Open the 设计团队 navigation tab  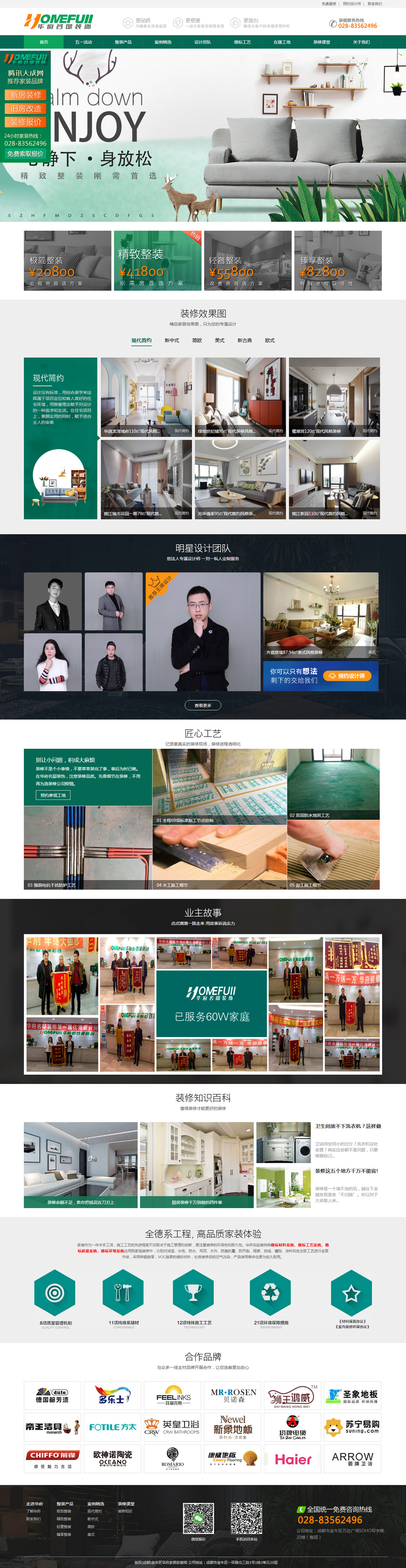click(x=203, y=42)
